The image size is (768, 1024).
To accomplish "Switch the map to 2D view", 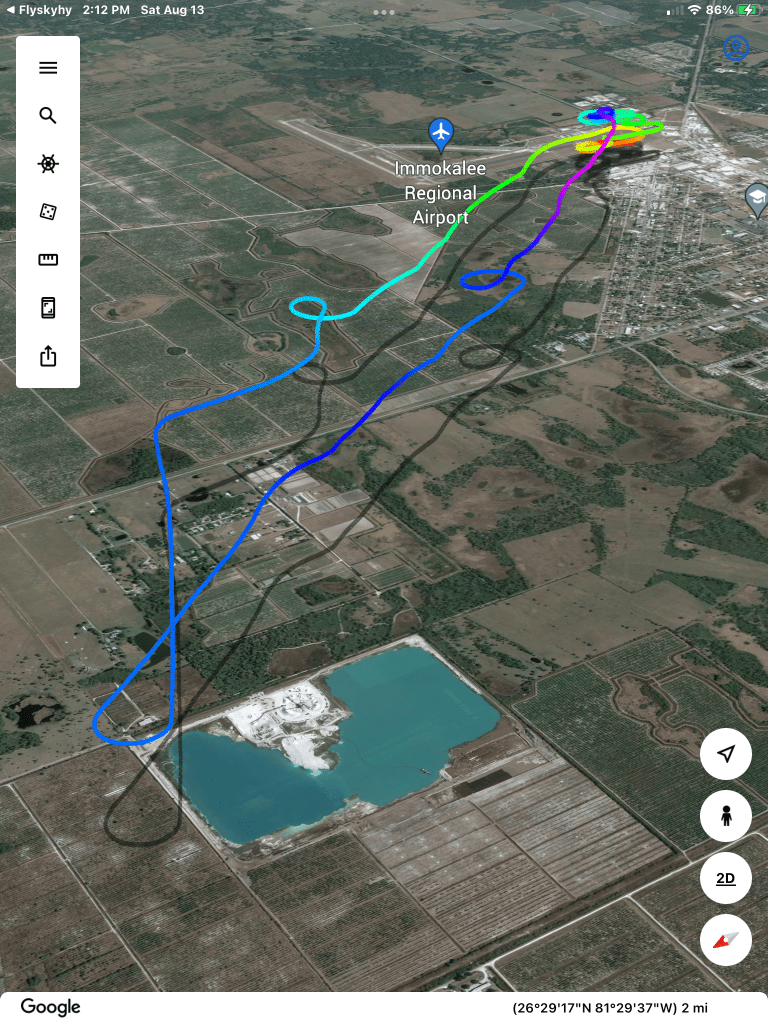I will 726,879.
